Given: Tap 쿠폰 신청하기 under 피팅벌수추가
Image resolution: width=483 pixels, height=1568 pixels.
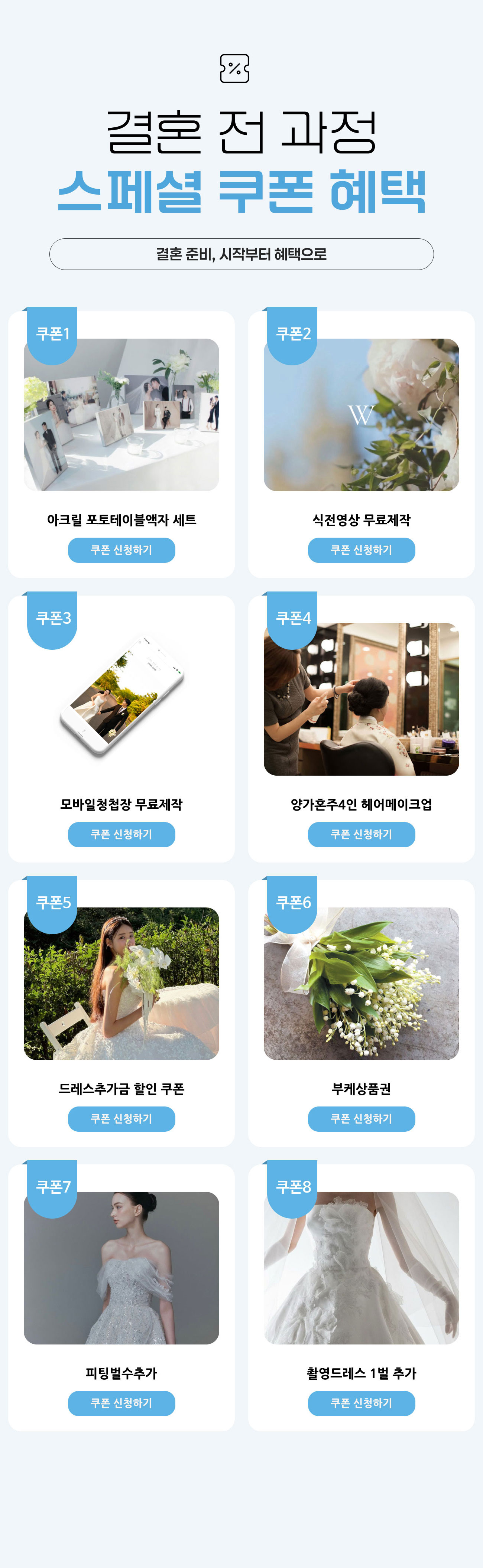Looking at the screenshot, I should click(121, 1402).
